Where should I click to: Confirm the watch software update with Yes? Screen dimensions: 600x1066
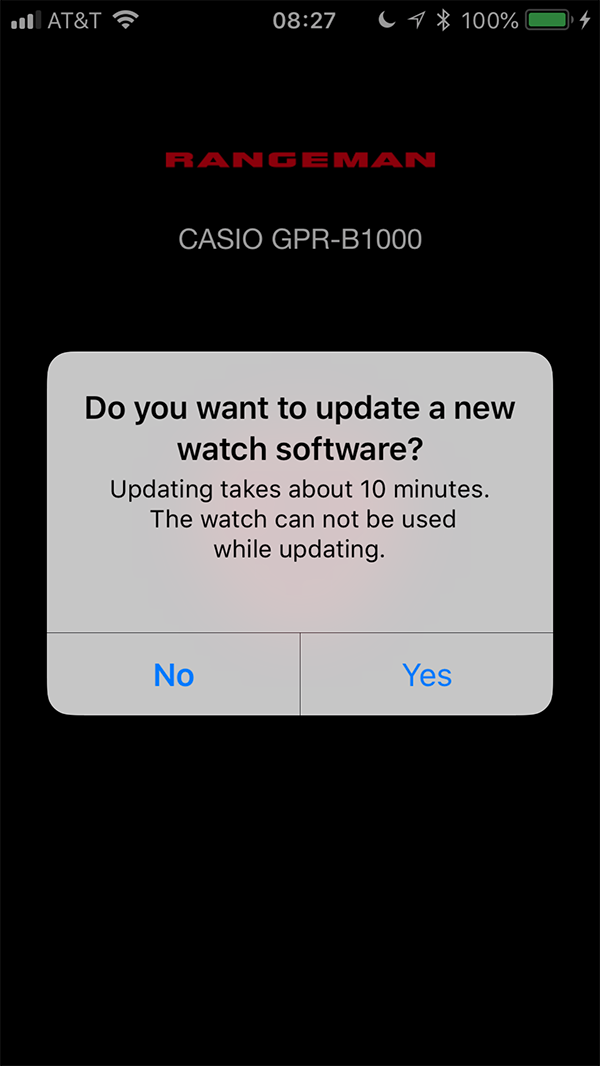click(x=427, y=674)
